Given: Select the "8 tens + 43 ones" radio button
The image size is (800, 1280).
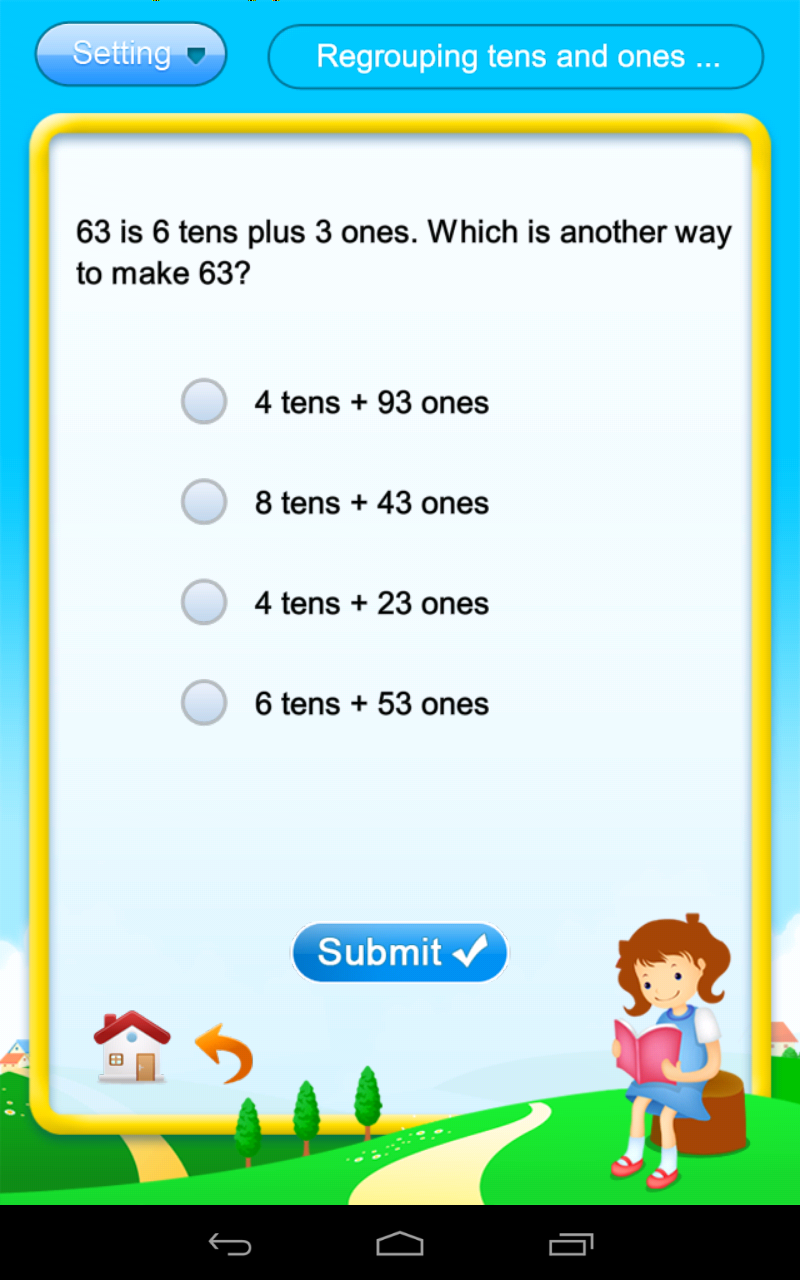Looking at the screenshot, I should point(204,501).
